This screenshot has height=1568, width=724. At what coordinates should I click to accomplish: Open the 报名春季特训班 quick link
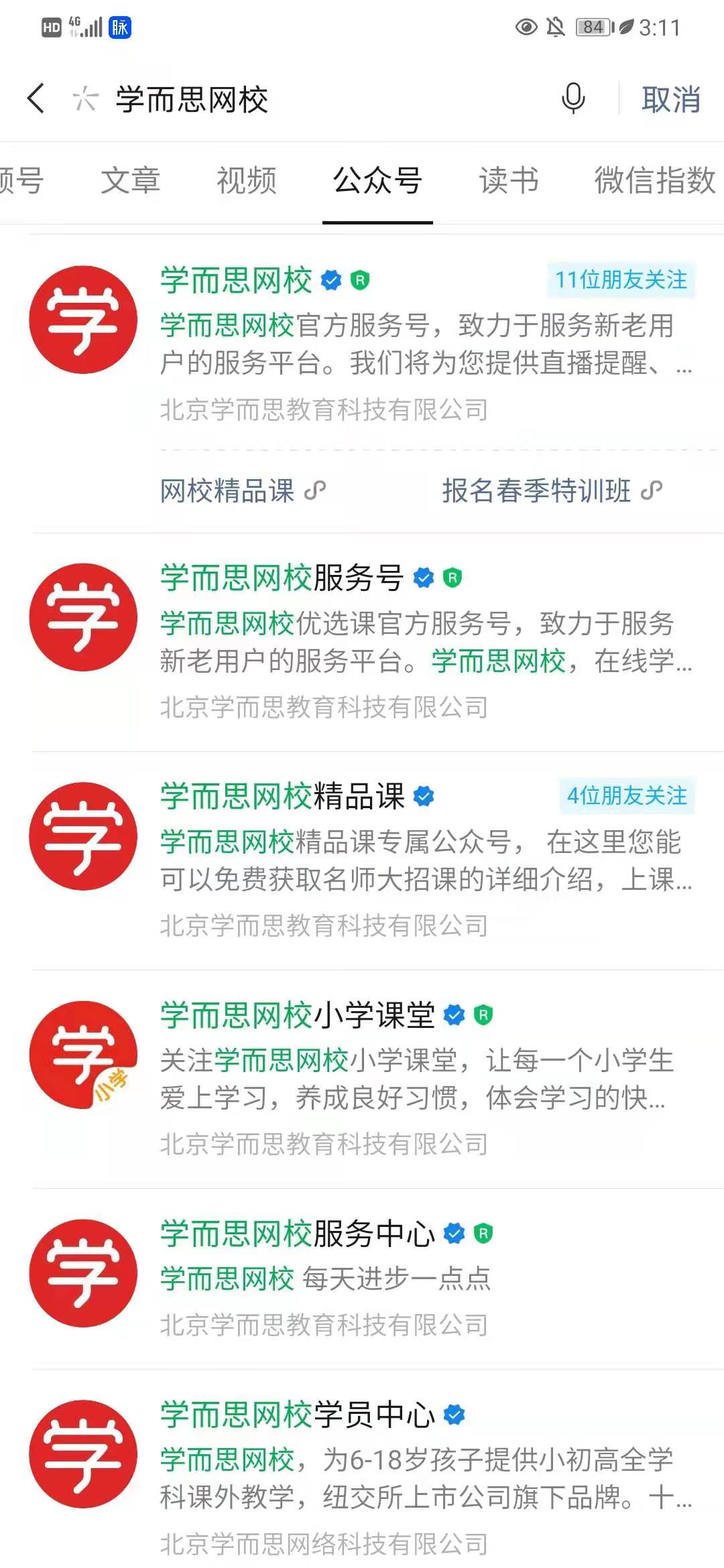(x=535, y=491)
